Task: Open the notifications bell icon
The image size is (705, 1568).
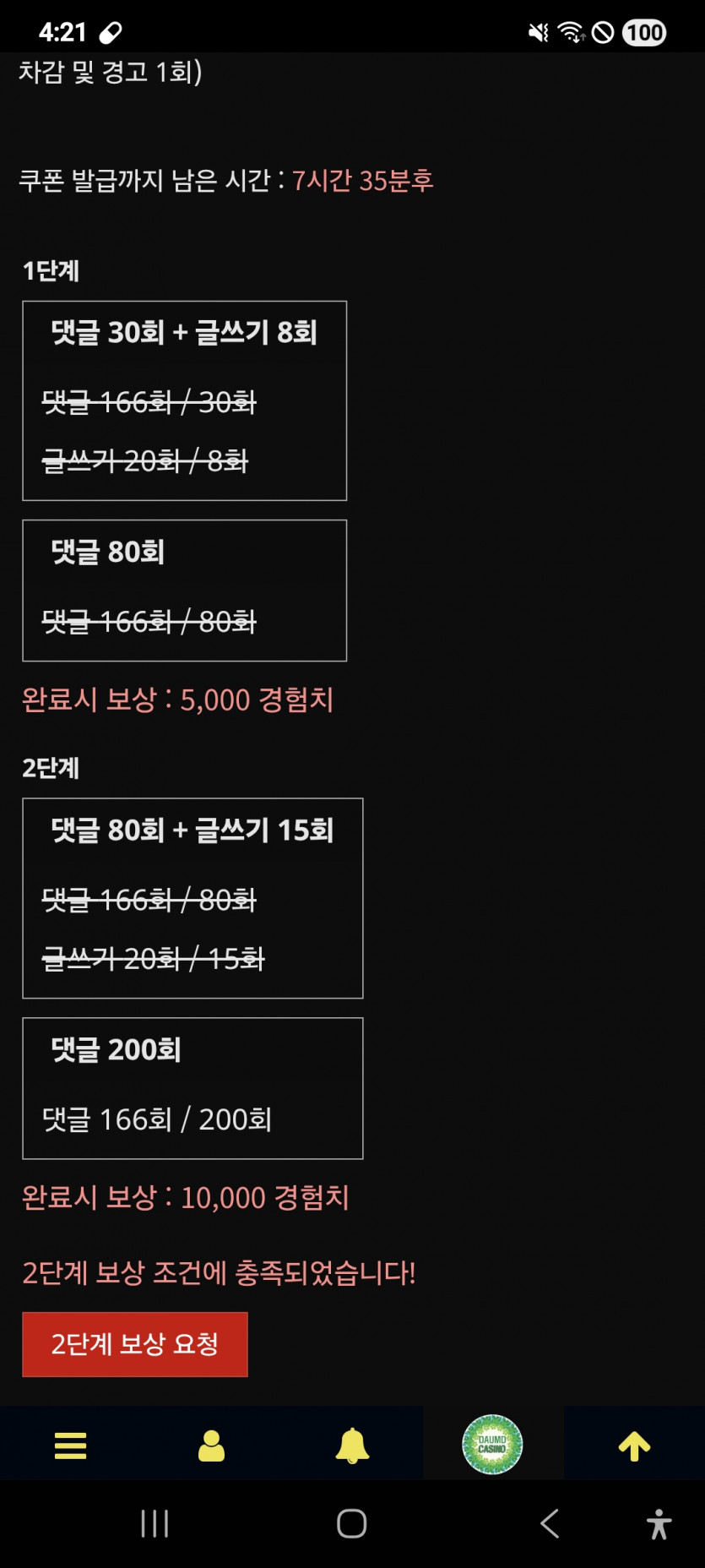Action: [352, 1445]
